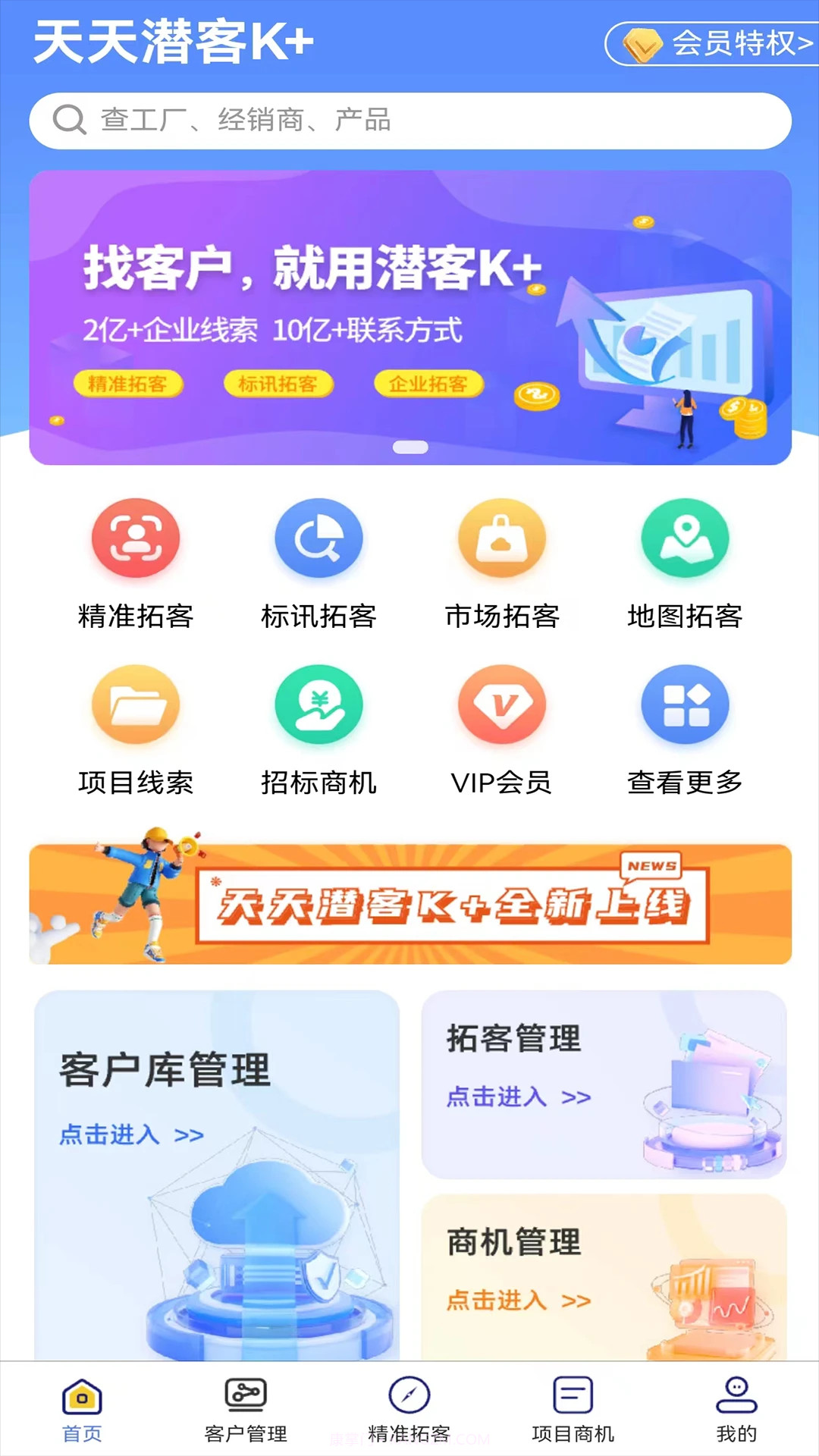Tap the 项目商机 document icon
The height and width of the screenshot is (1456, 819).
click(573, 1408)
